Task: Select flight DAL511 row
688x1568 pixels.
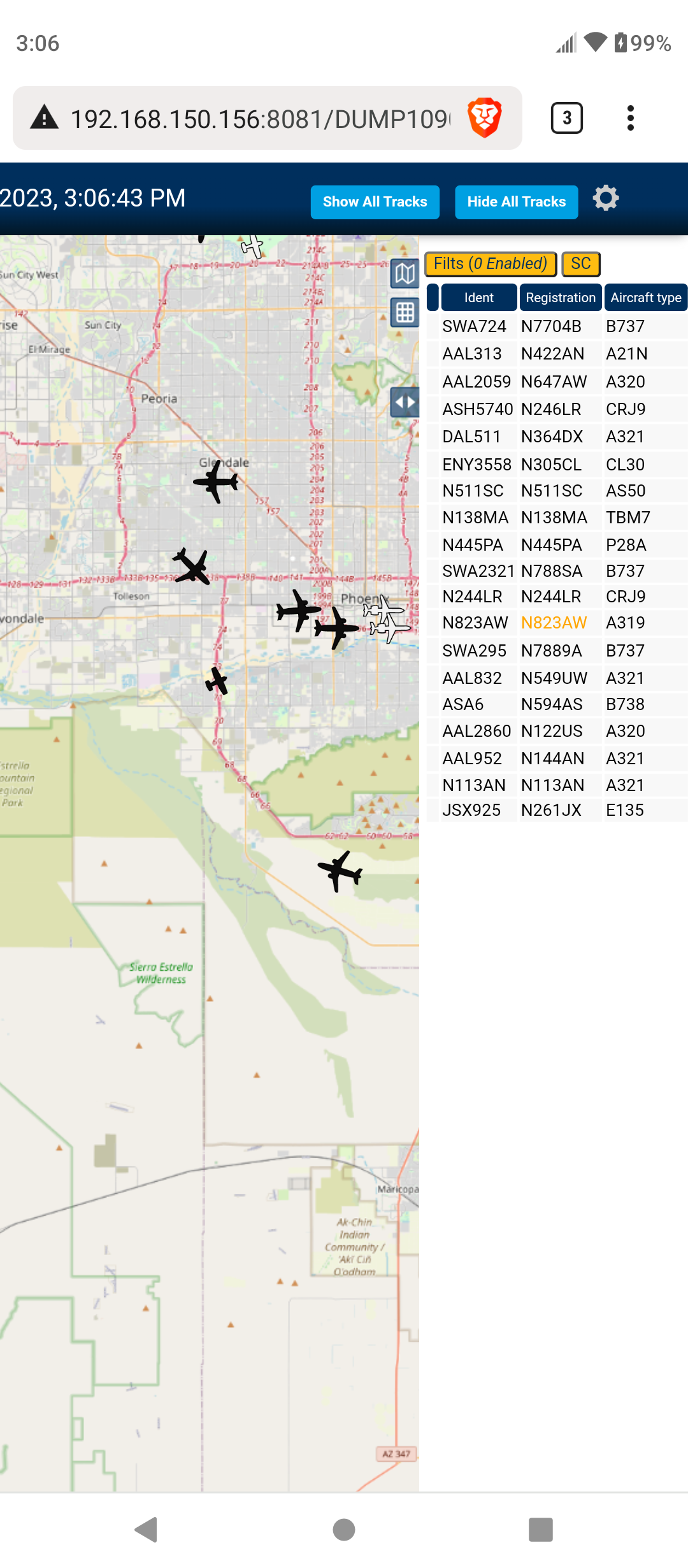Action: (557, 437)
